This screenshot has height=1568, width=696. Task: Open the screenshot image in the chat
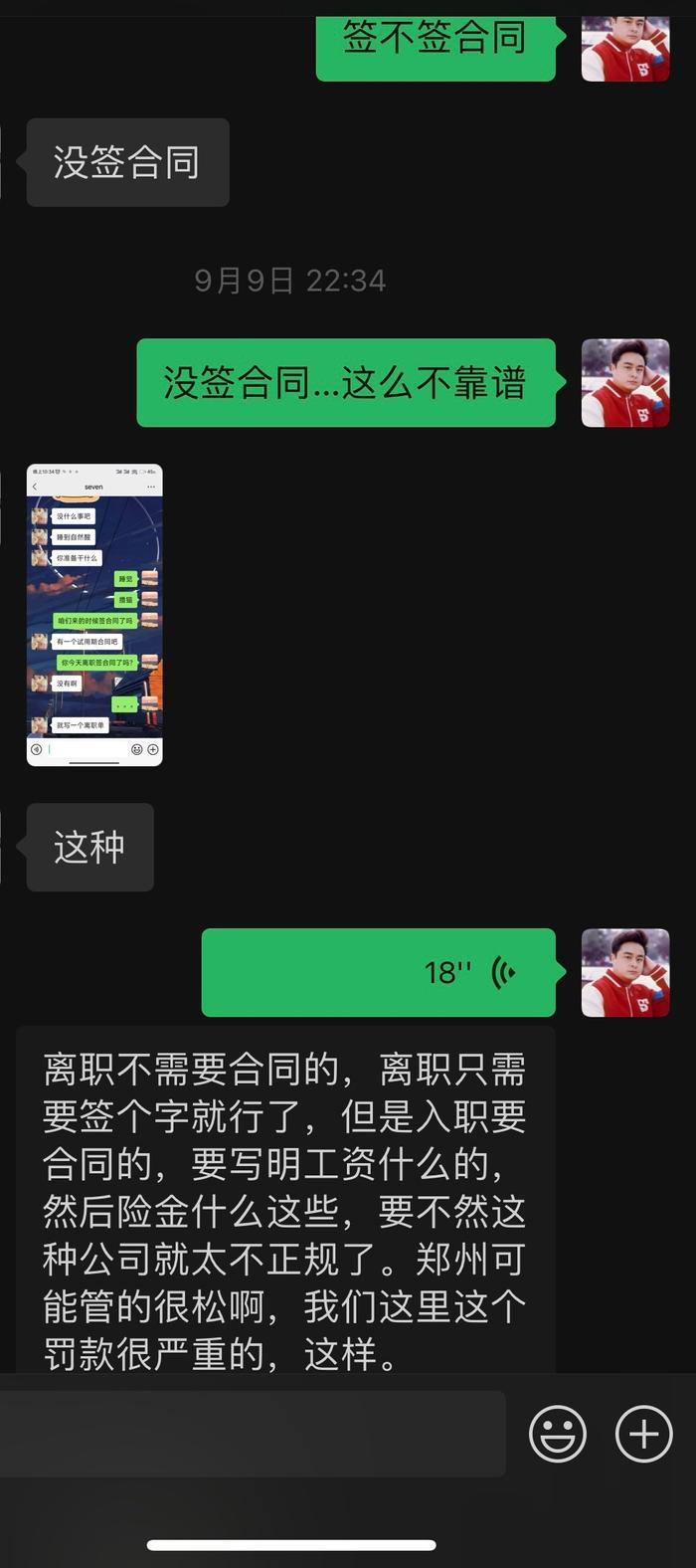94,615
